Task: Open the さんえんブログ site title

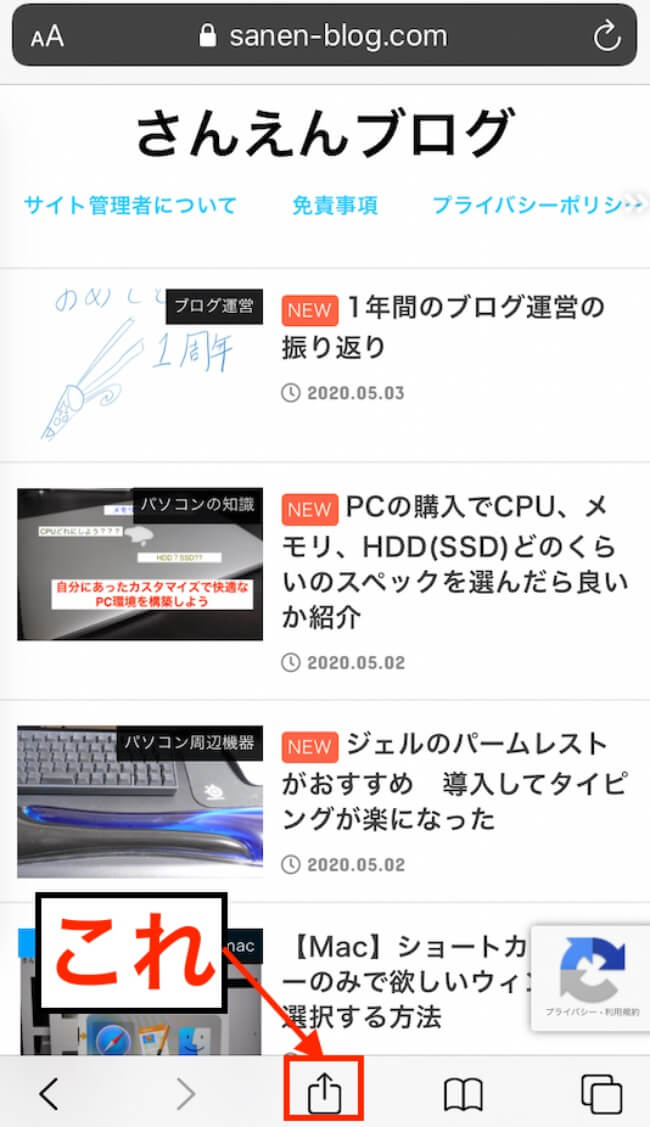Action: click(x=324, y=133)
